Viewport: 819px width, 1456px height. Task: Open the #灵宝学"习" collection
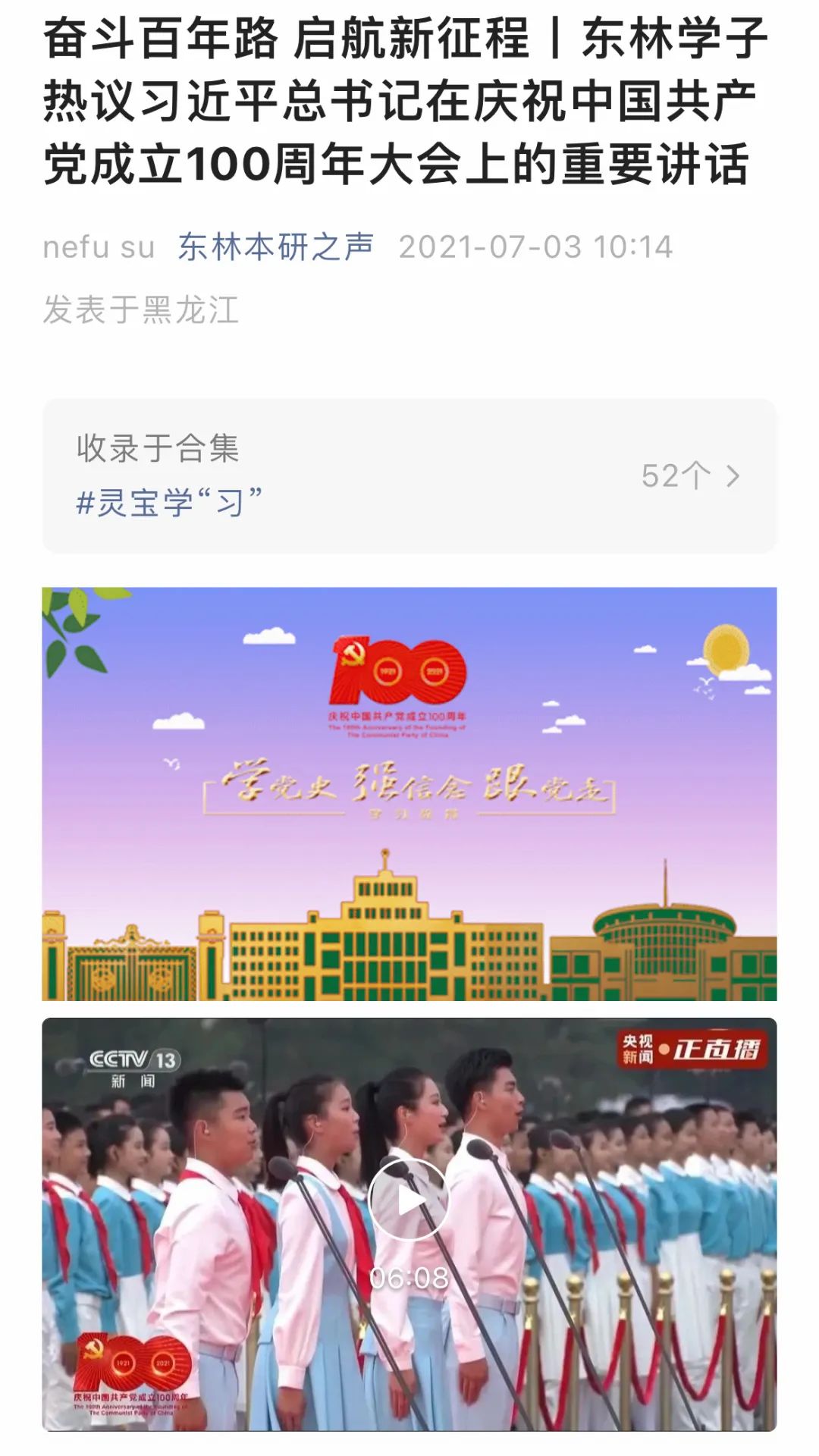click(169, 502)
